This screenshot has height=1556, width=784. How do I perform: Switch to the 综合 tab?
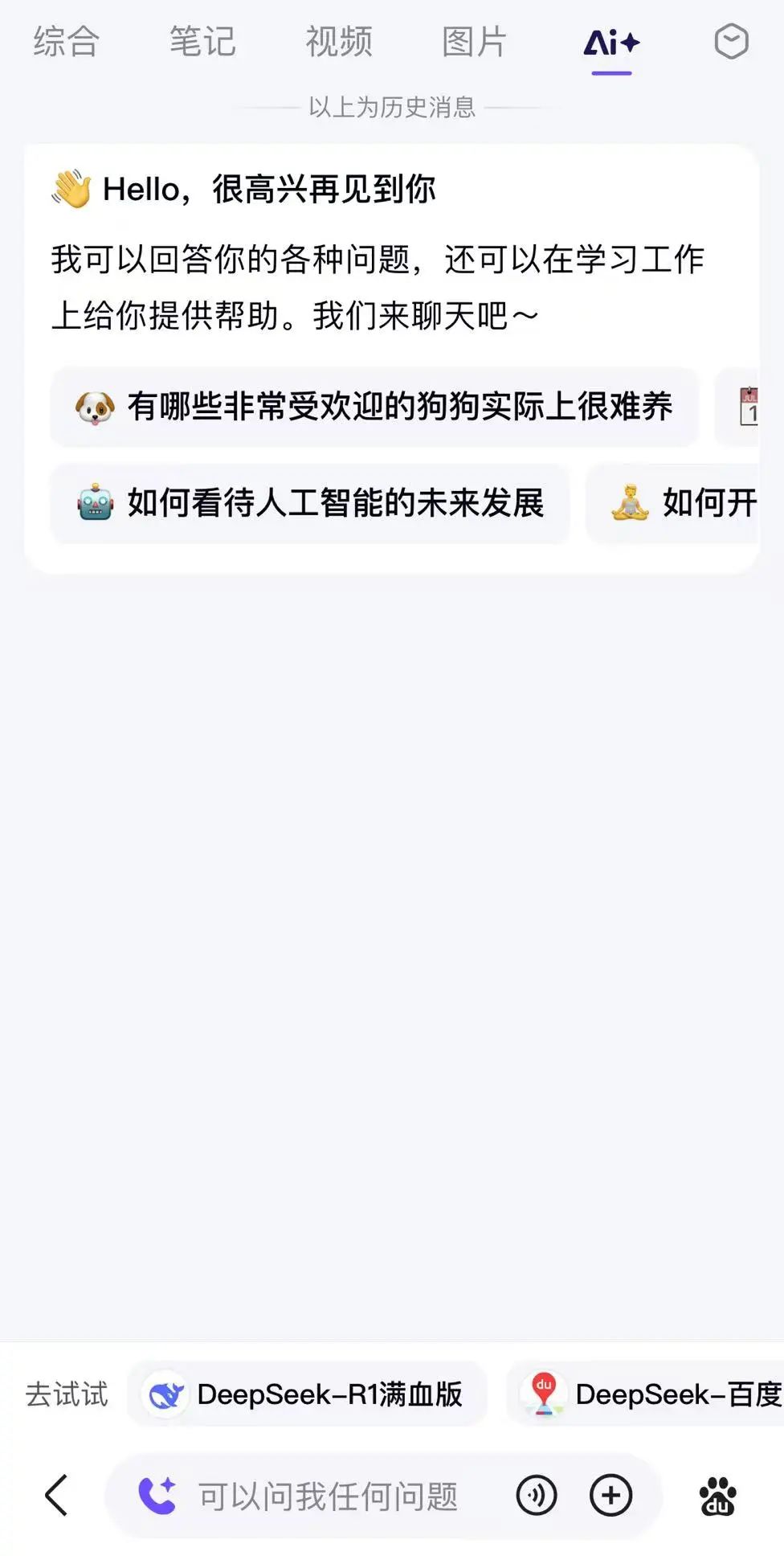coord(66,42)
